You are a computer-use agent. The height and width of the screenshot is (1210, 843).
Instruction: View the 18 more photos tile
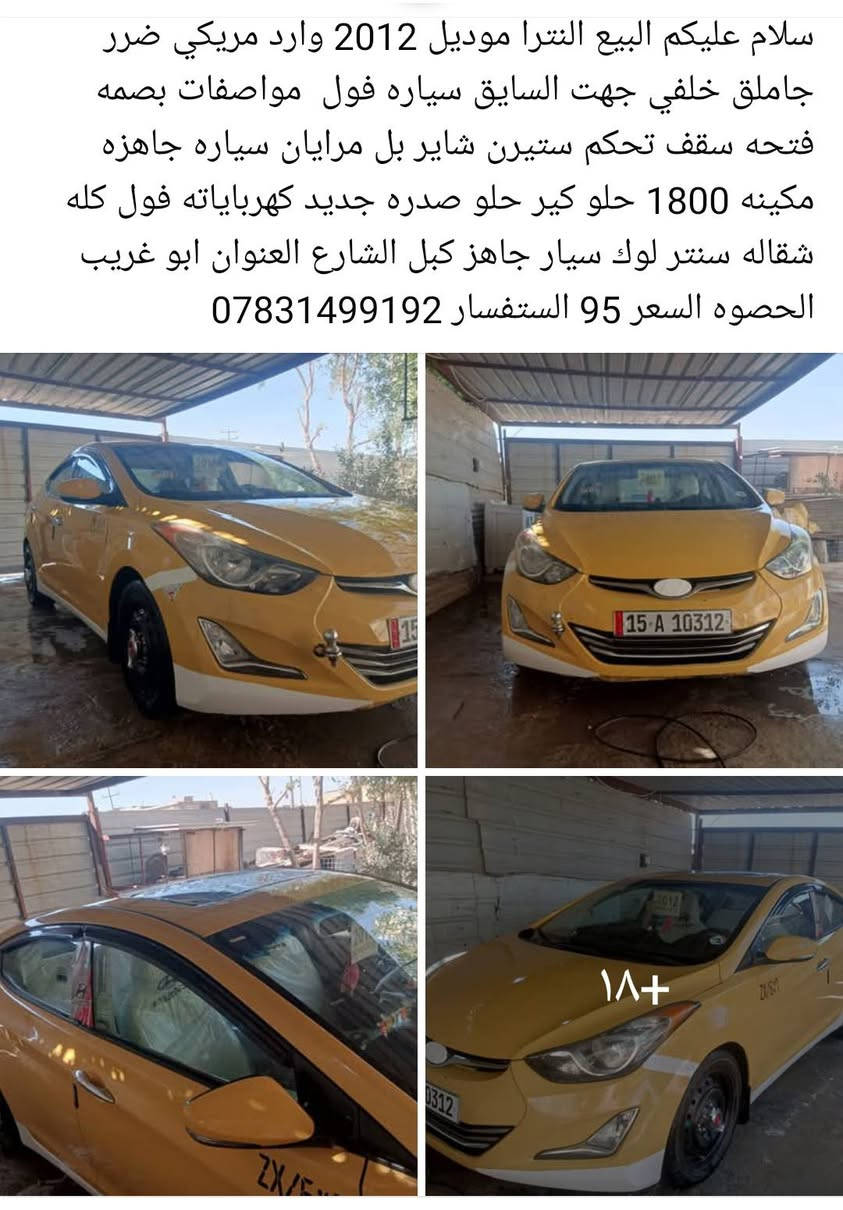(634, 985)
